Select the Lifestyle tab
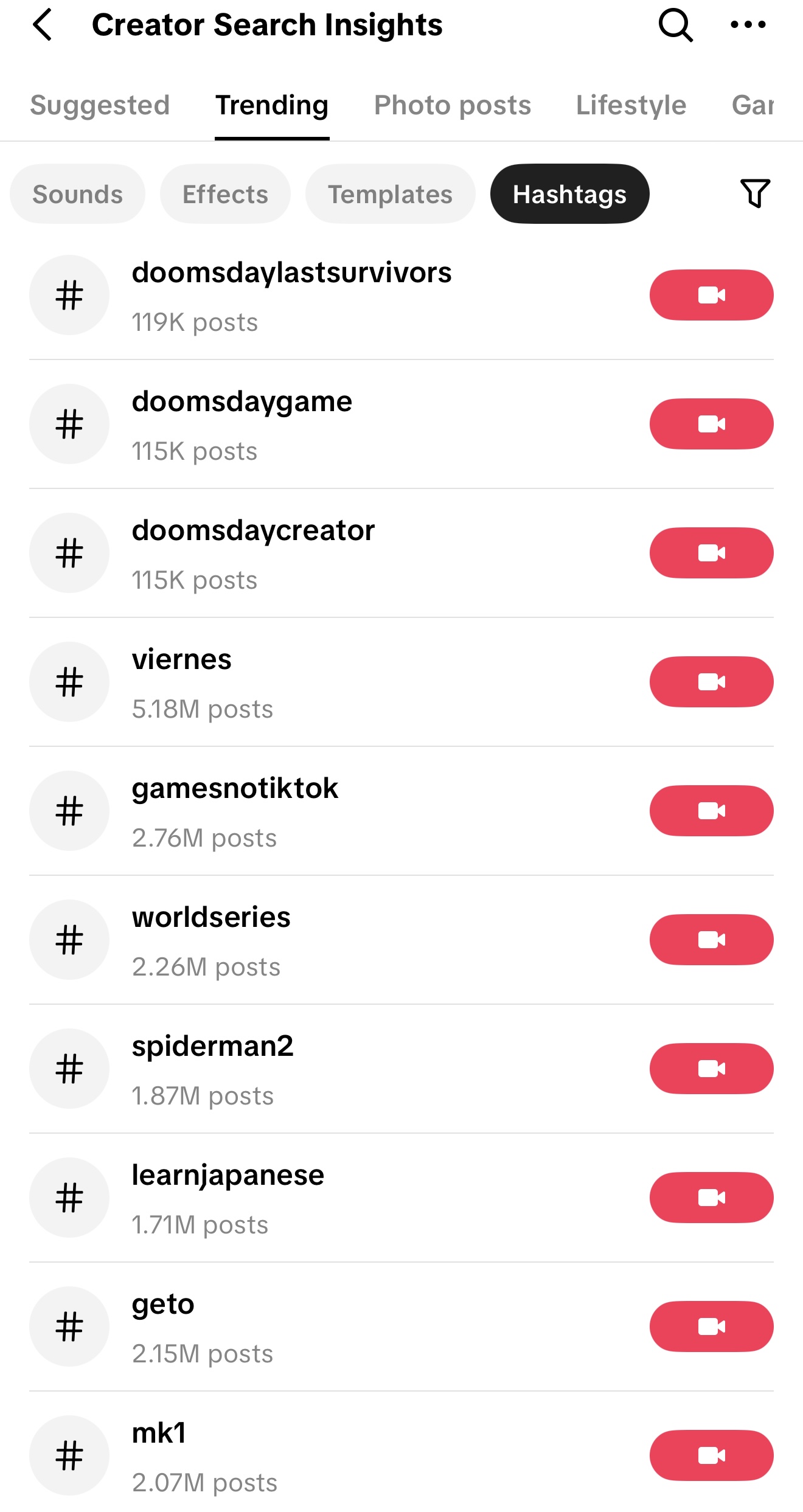803x1512 pixels. [x=630, y=105]
